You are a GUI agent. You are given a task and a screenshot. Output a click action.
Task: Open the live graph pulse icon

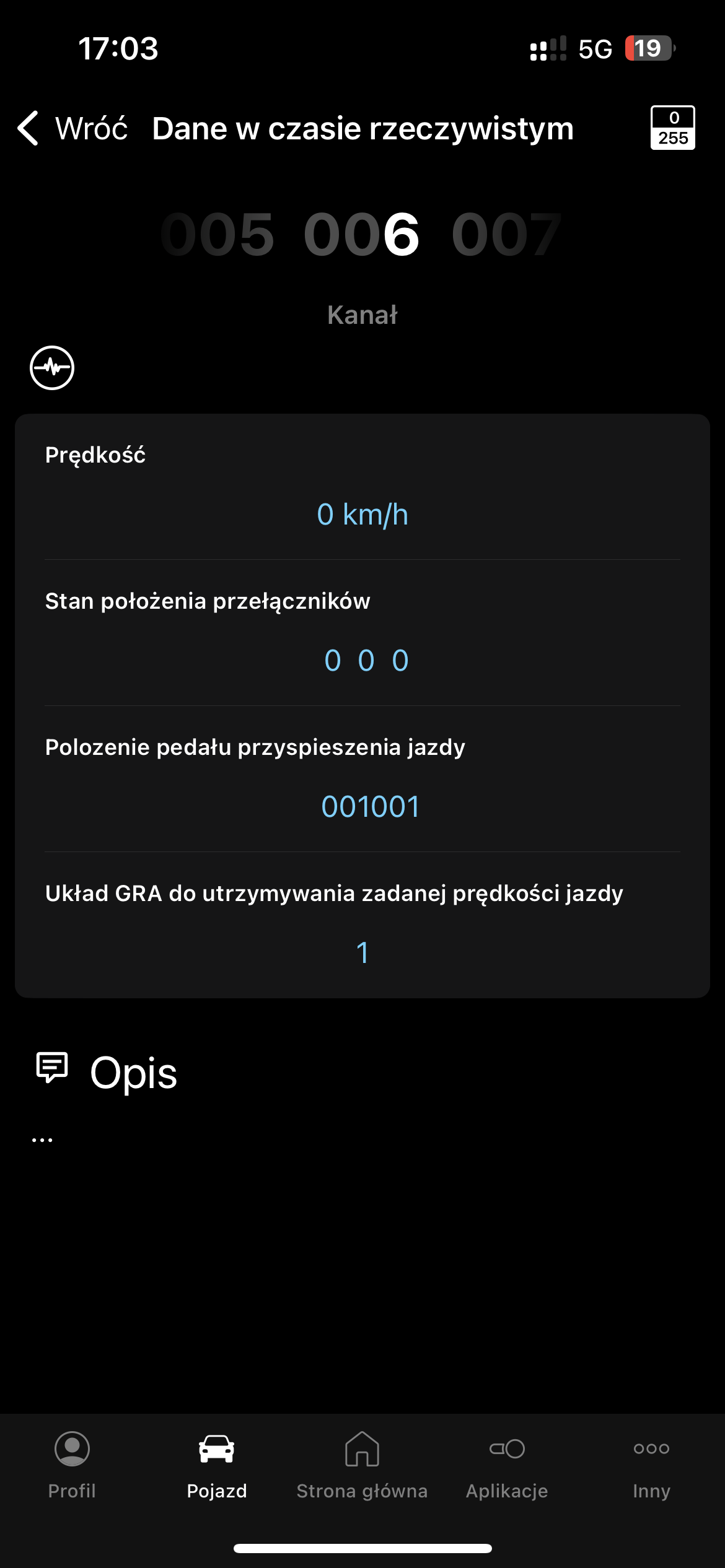[52, 368]
